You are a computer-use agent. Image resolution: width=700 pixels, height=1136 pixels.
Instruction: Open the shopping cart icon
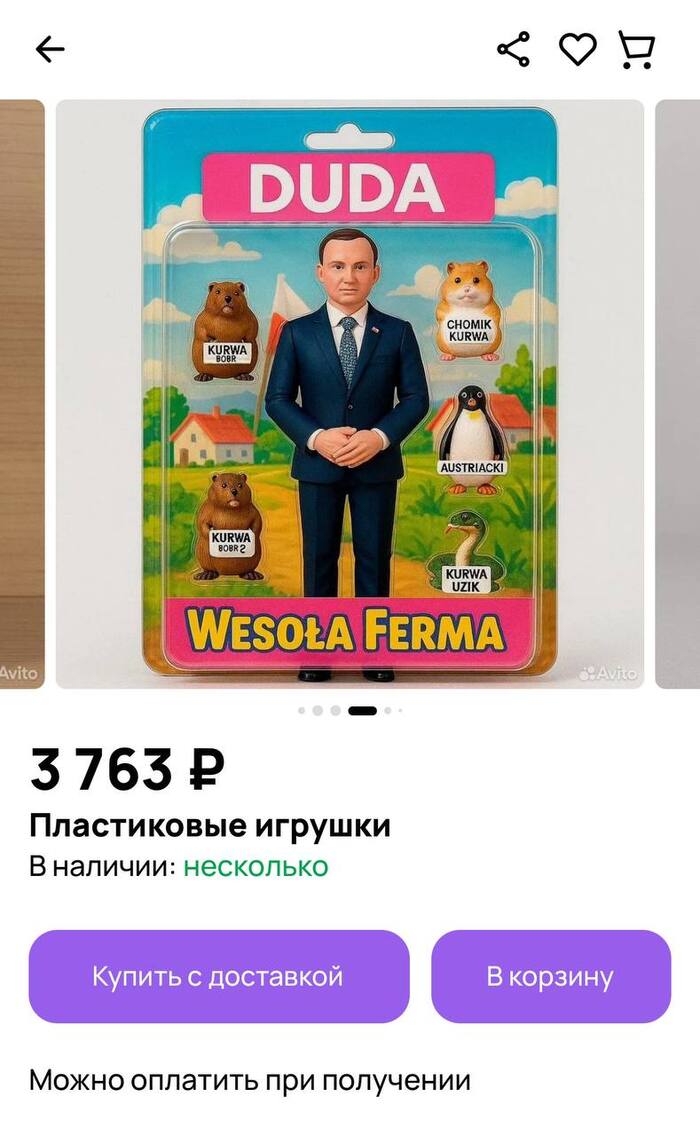click(636, 49)
